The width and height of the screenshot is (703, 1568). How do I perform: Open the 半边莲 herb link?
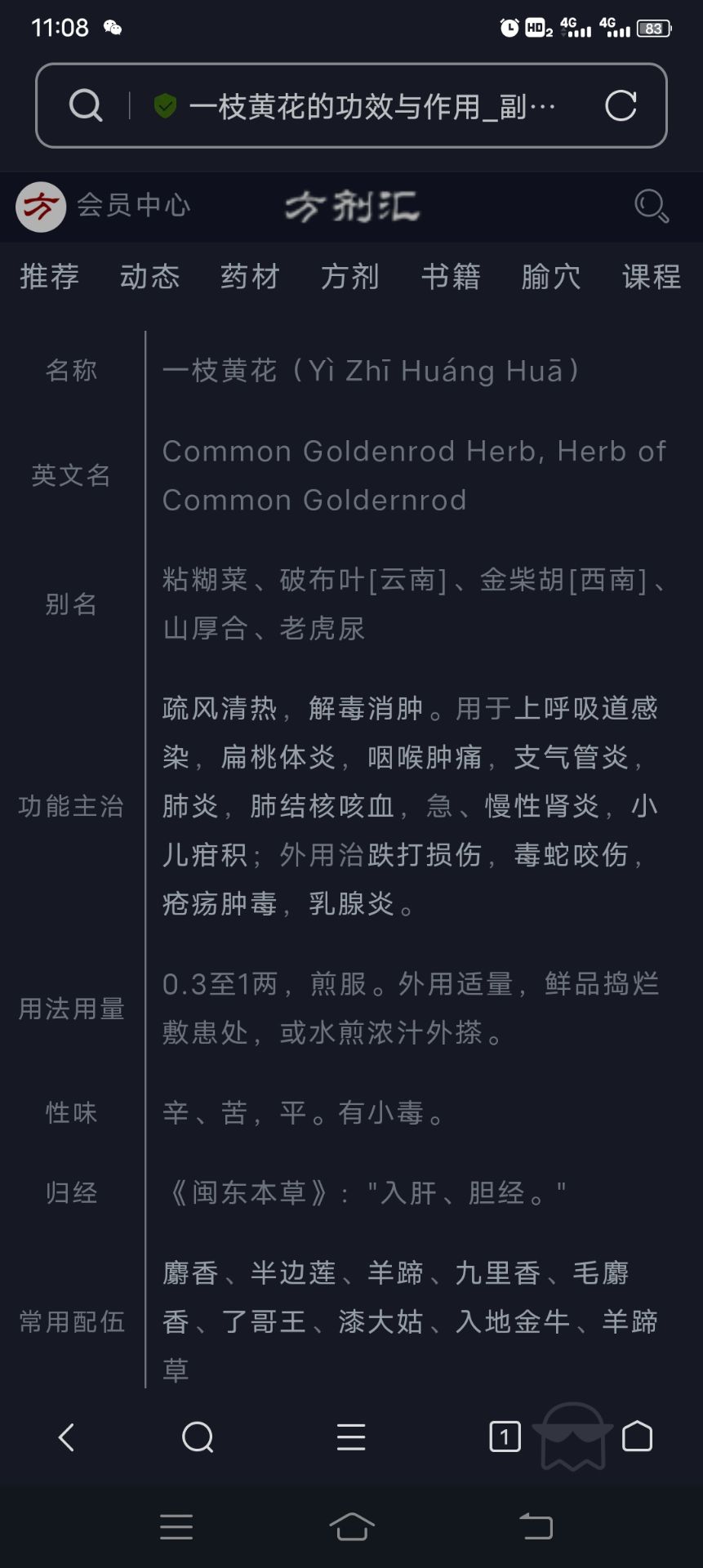click(x=292, y=1273)
